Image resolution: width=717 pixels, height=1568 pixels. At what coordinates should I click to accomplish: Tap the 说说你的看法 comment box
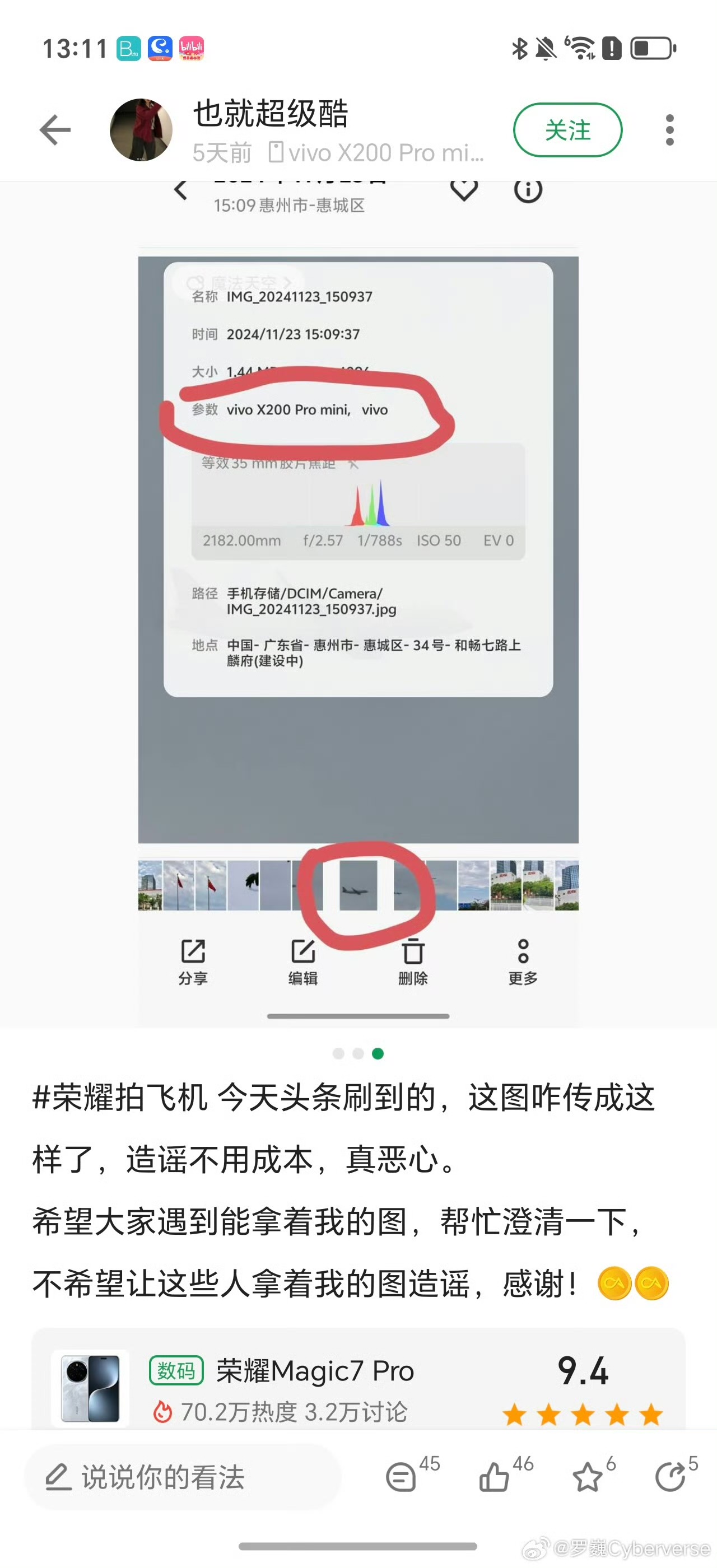[183, 1477]
